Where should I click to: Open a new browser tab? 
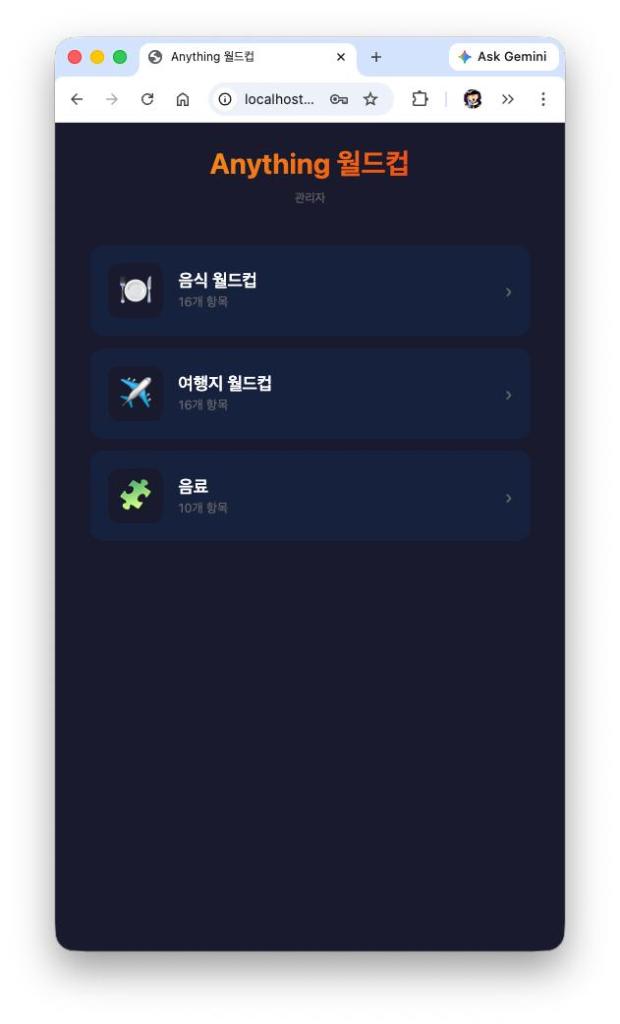[376, 57]
